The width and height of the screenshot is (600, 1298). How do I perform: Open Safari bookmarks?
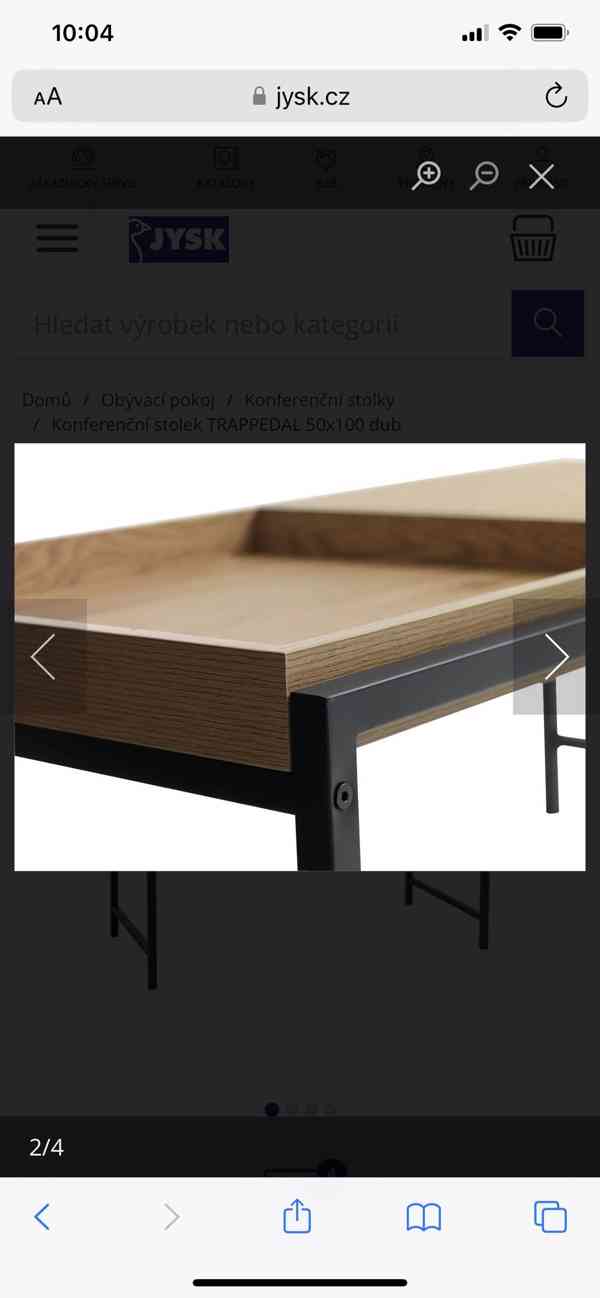pos(424,1216)
